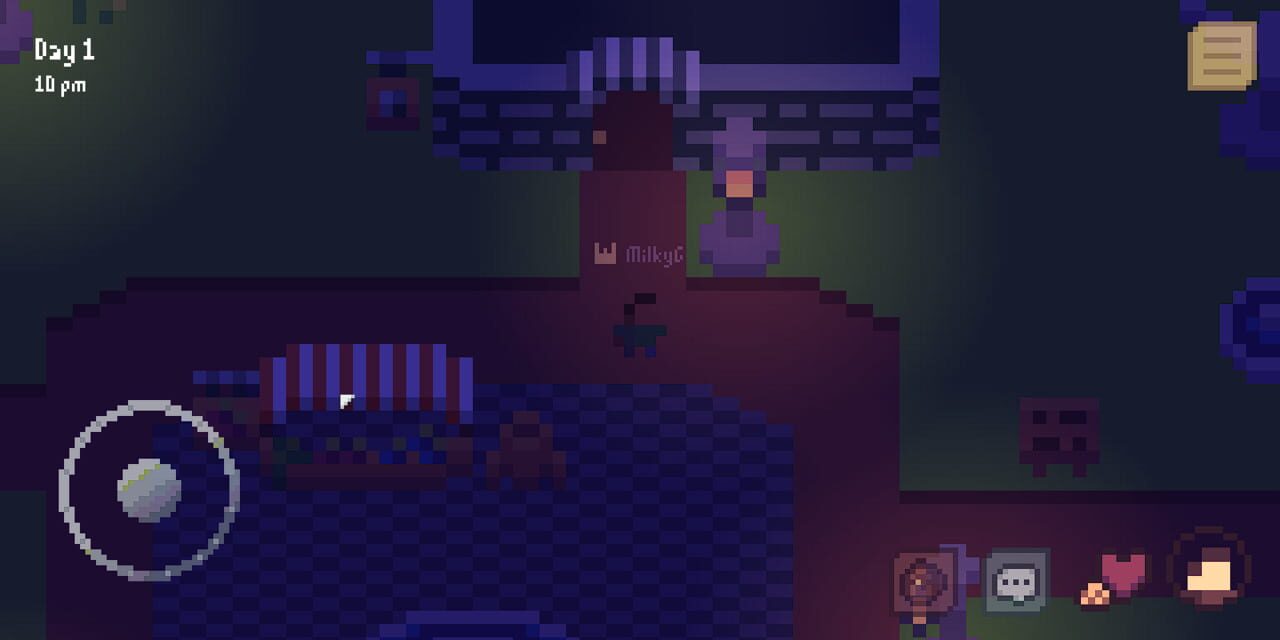The image size is (1280, 640).
Task: Open the chat speech bubble
Action: click(x=1017, y=580)
